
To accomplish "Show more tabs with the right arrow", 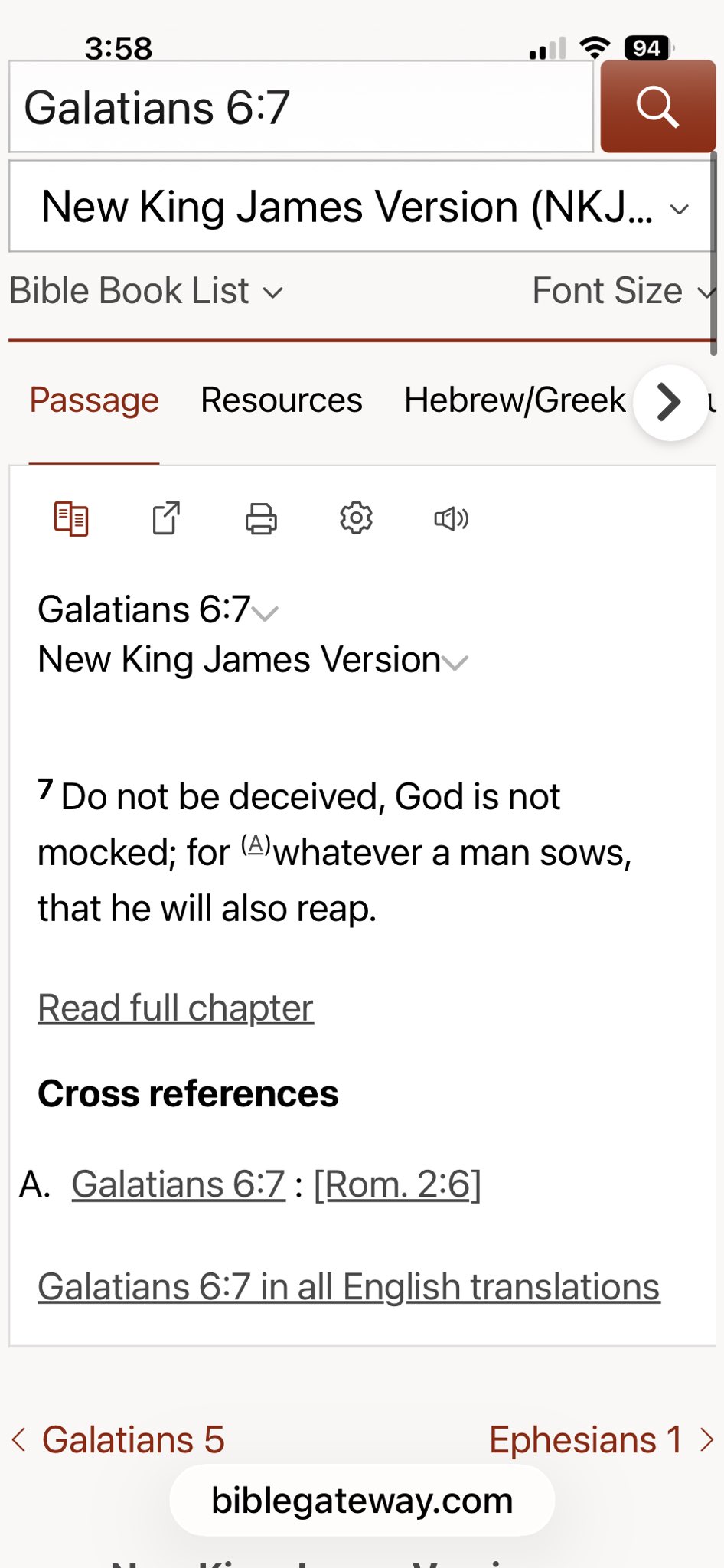I will [x=670, y=402].
